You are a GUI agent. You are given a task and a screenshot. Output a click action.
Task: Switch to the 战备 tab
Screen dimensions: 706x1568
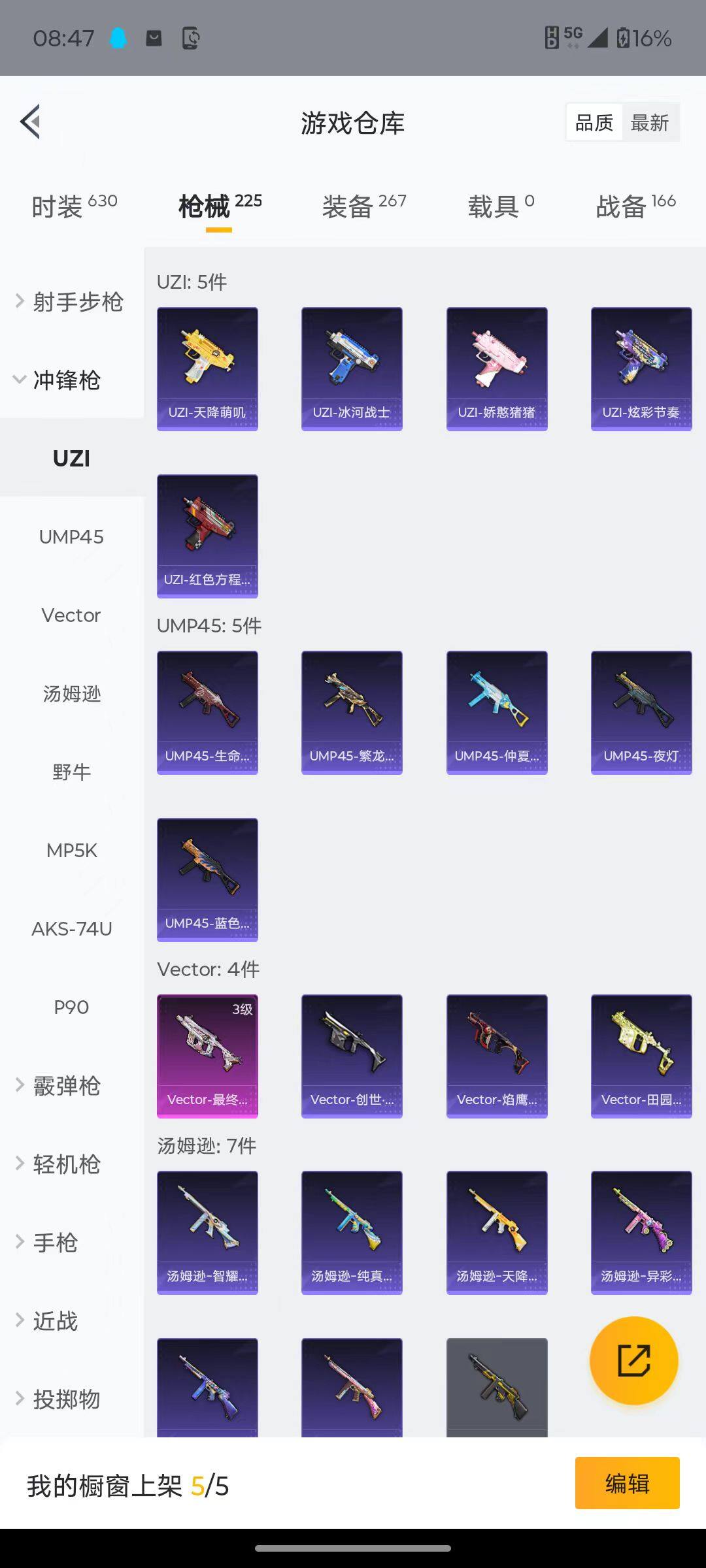(x=635, y=206)
